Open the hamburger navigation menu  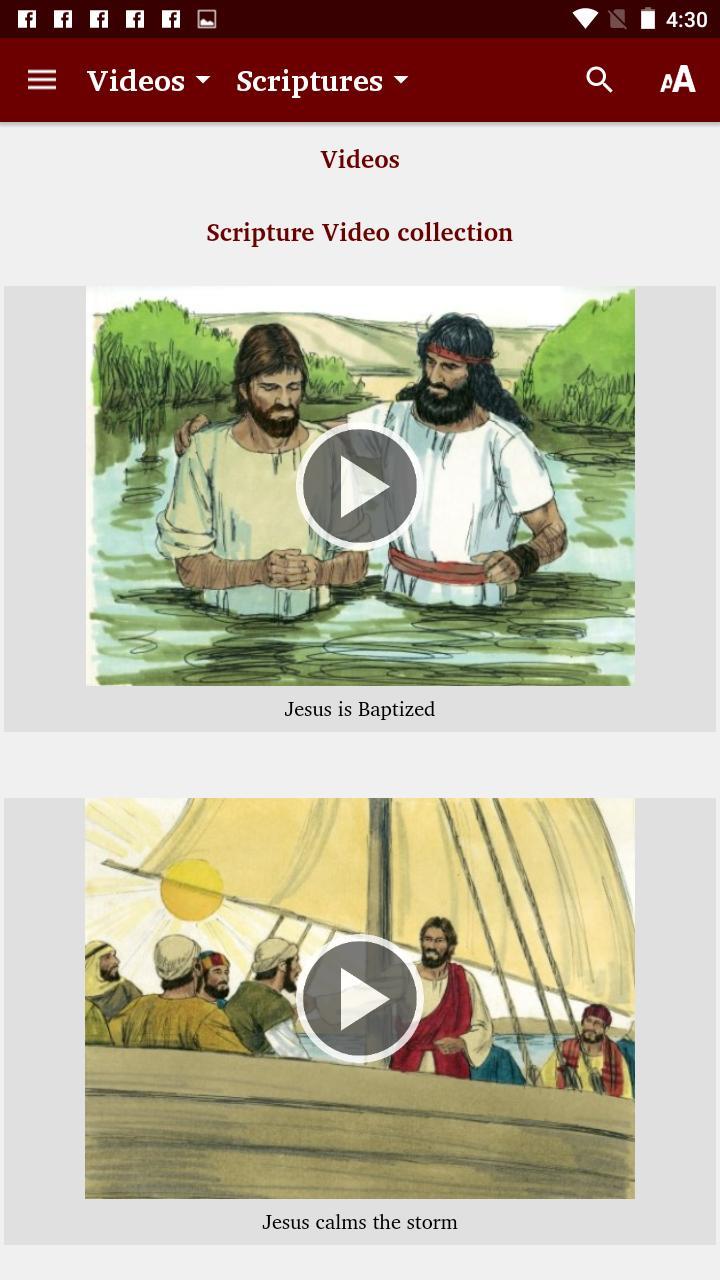click(x=42, y=80)
